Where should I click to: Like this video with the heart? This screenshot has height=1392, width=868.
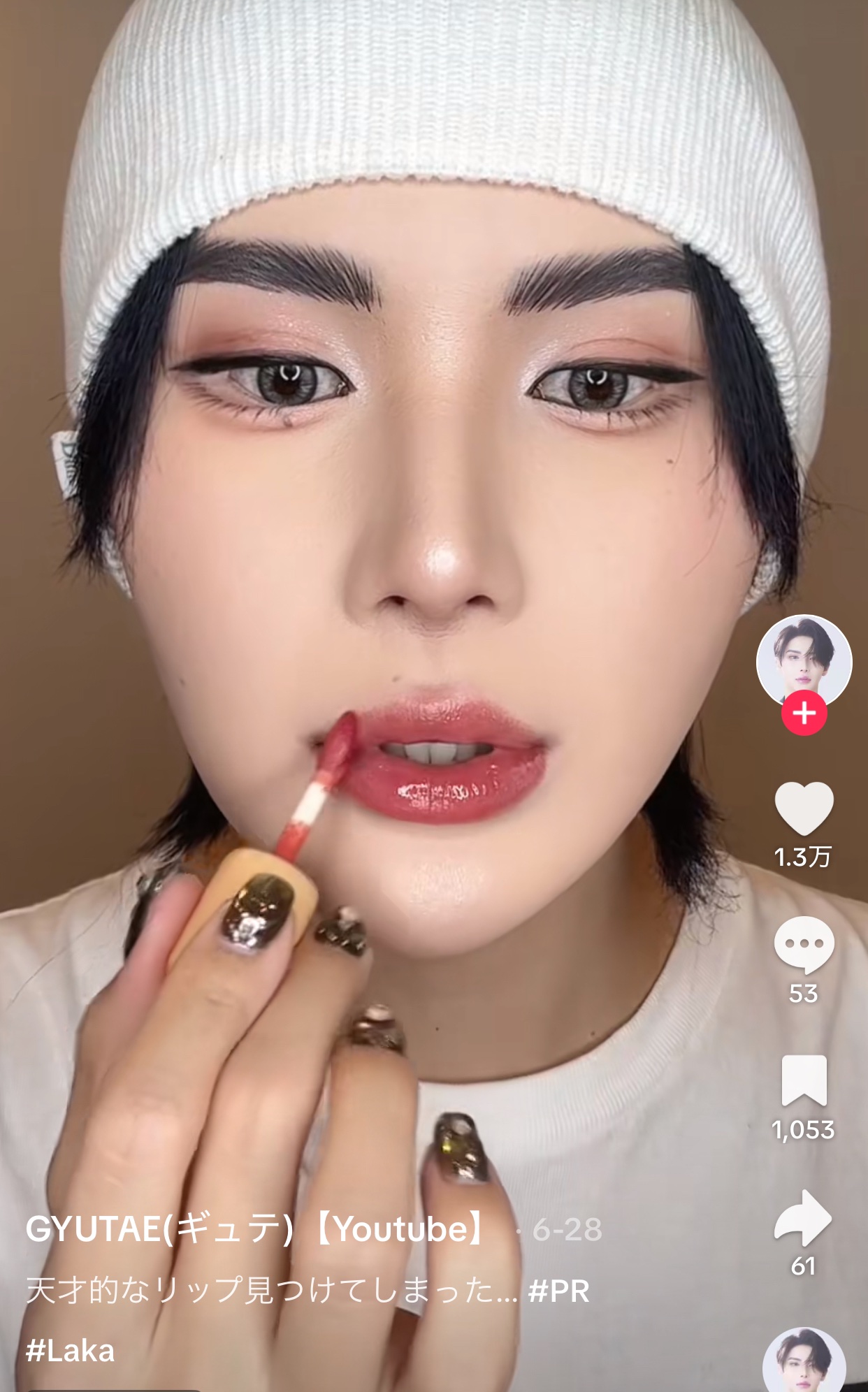click(804, 809)
